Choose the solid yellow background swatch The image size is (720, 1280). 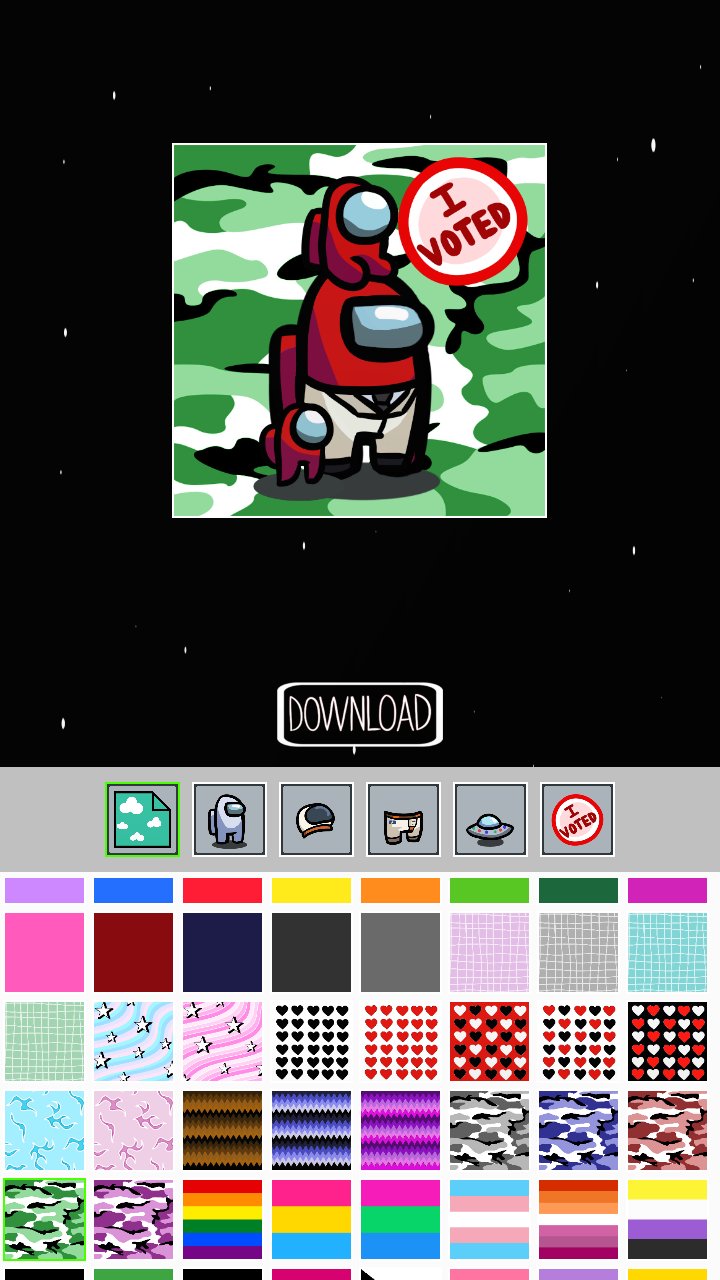click(311, 889)
